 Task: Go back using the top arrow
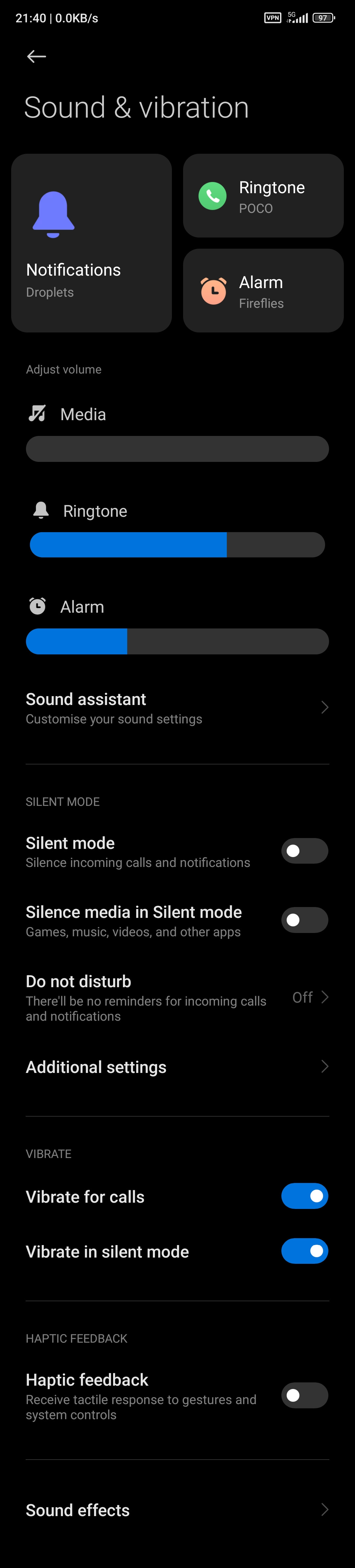click(x=36, y=57)
